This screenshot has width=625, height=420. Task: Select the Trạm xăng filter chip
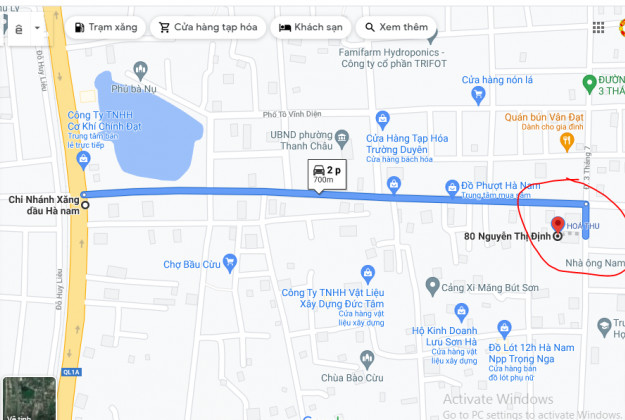coord(102,27)
